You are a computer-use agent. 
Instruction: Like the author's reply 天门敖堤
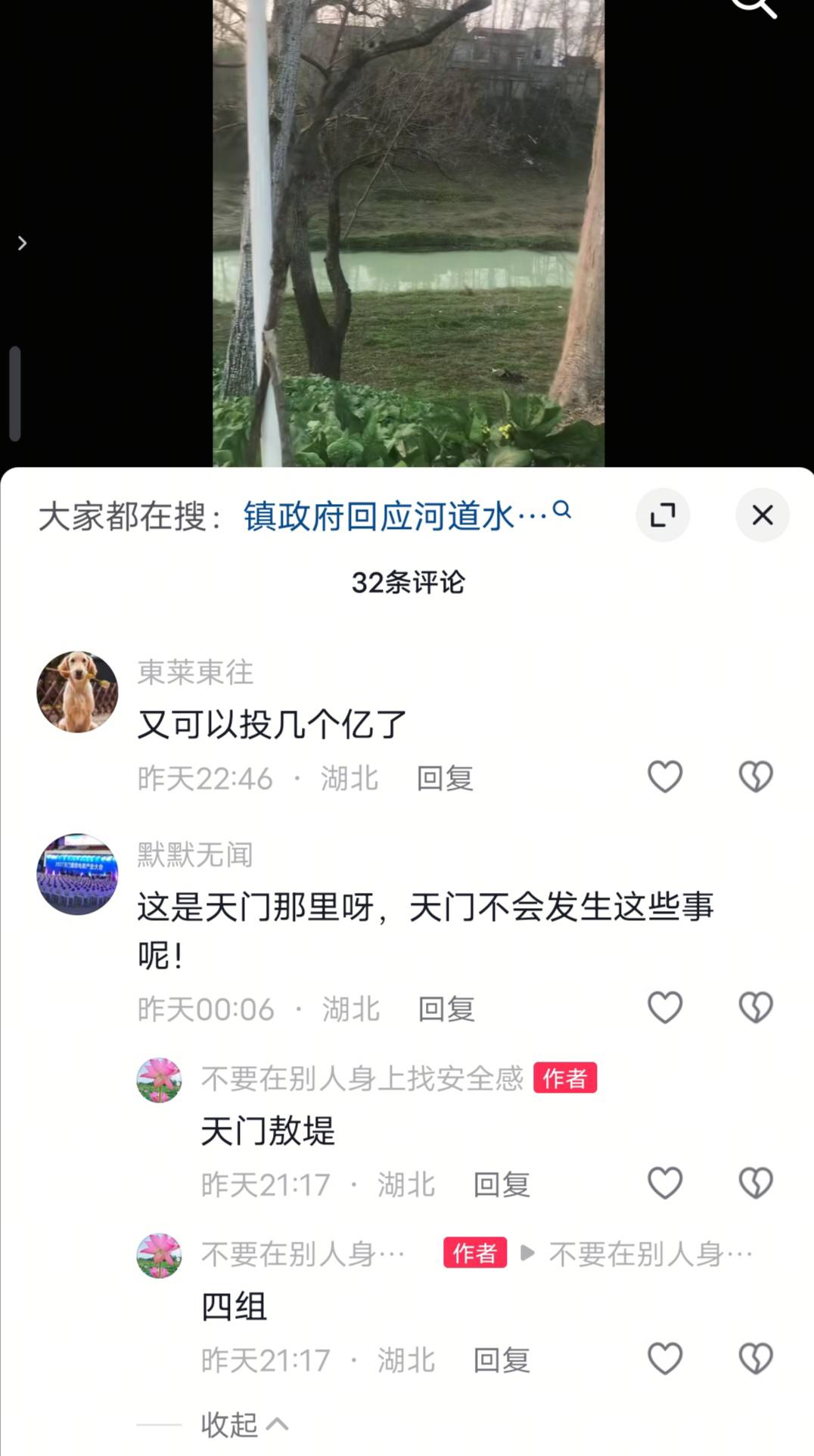coord(665,1184)
